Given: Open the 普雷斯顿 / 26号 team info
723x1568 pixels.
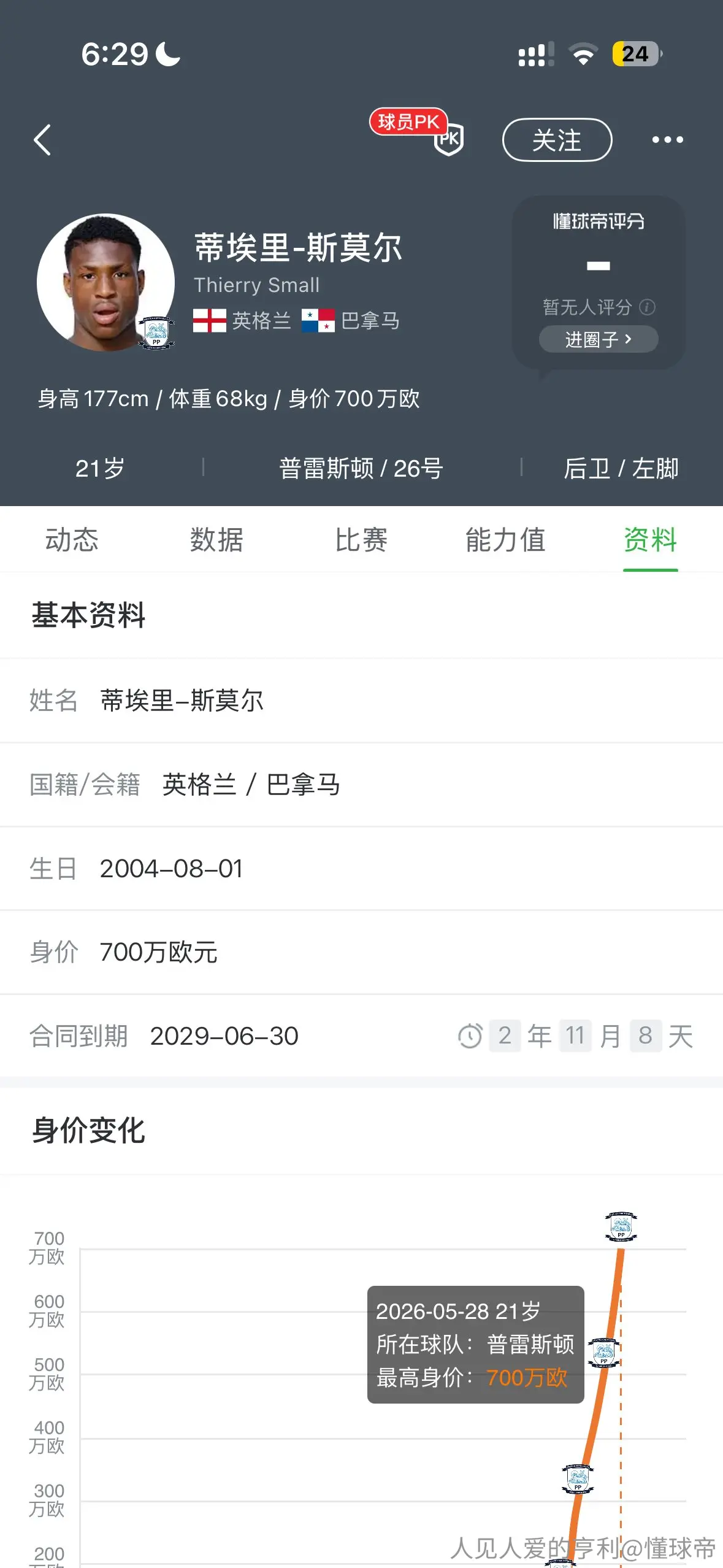Looking at the screenshot, I should [x=361, y=469].
